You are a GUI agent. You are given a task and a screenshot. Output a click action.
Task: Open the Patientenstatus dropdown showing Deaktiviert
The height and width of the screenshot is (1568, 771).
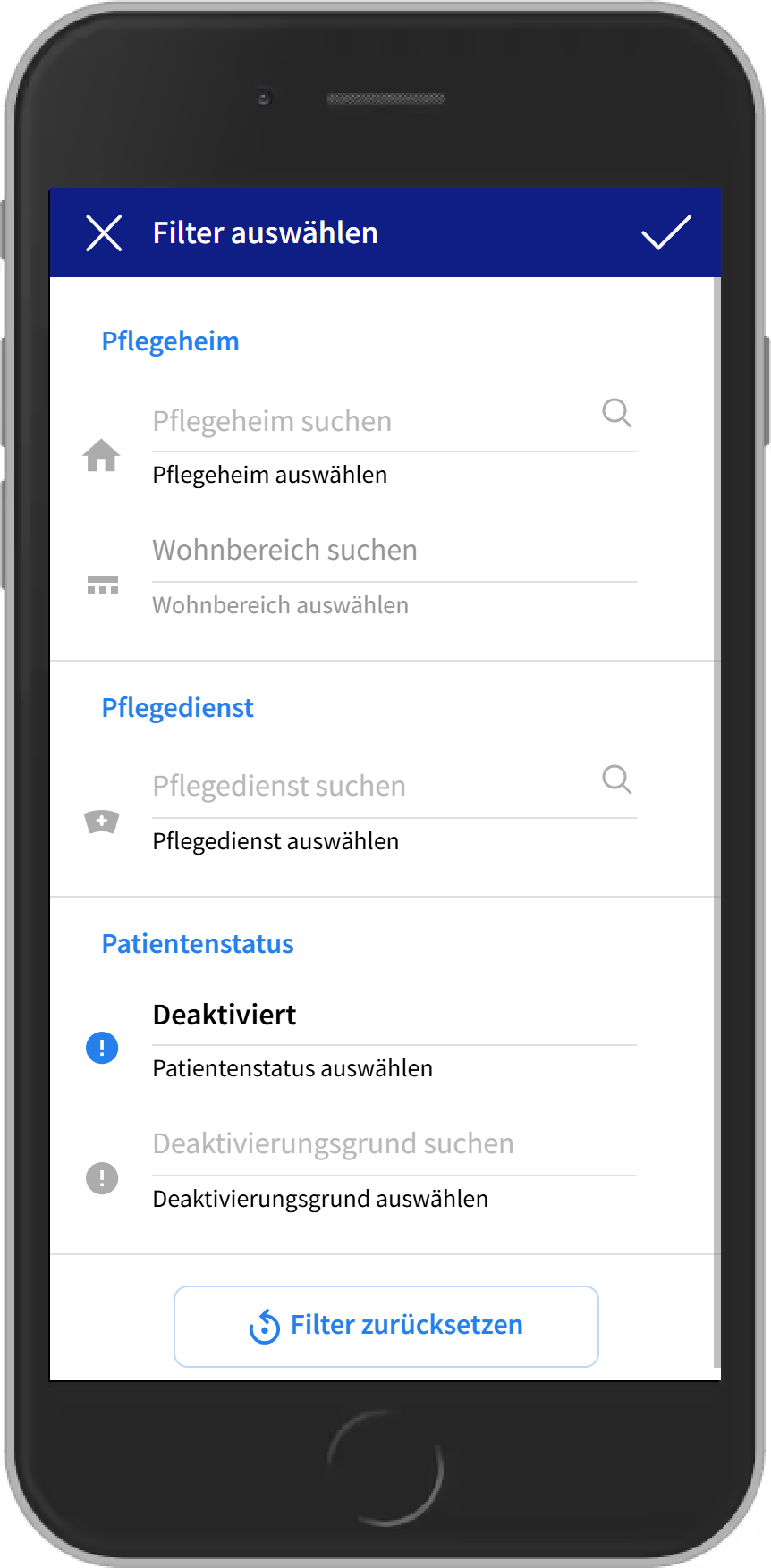(394, 1016)
